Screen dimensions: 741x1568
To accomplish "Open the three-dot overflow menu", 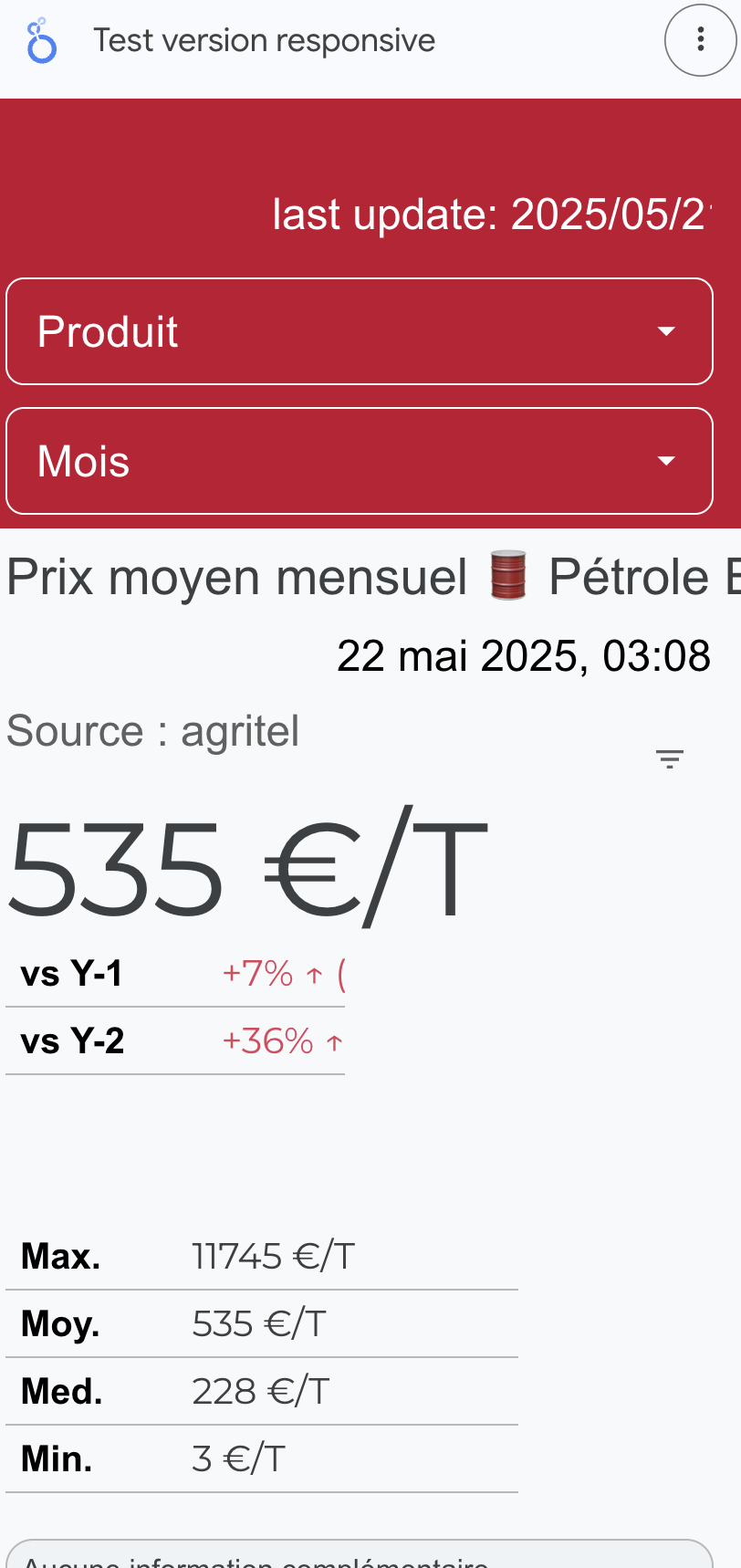I will (700, 40).
